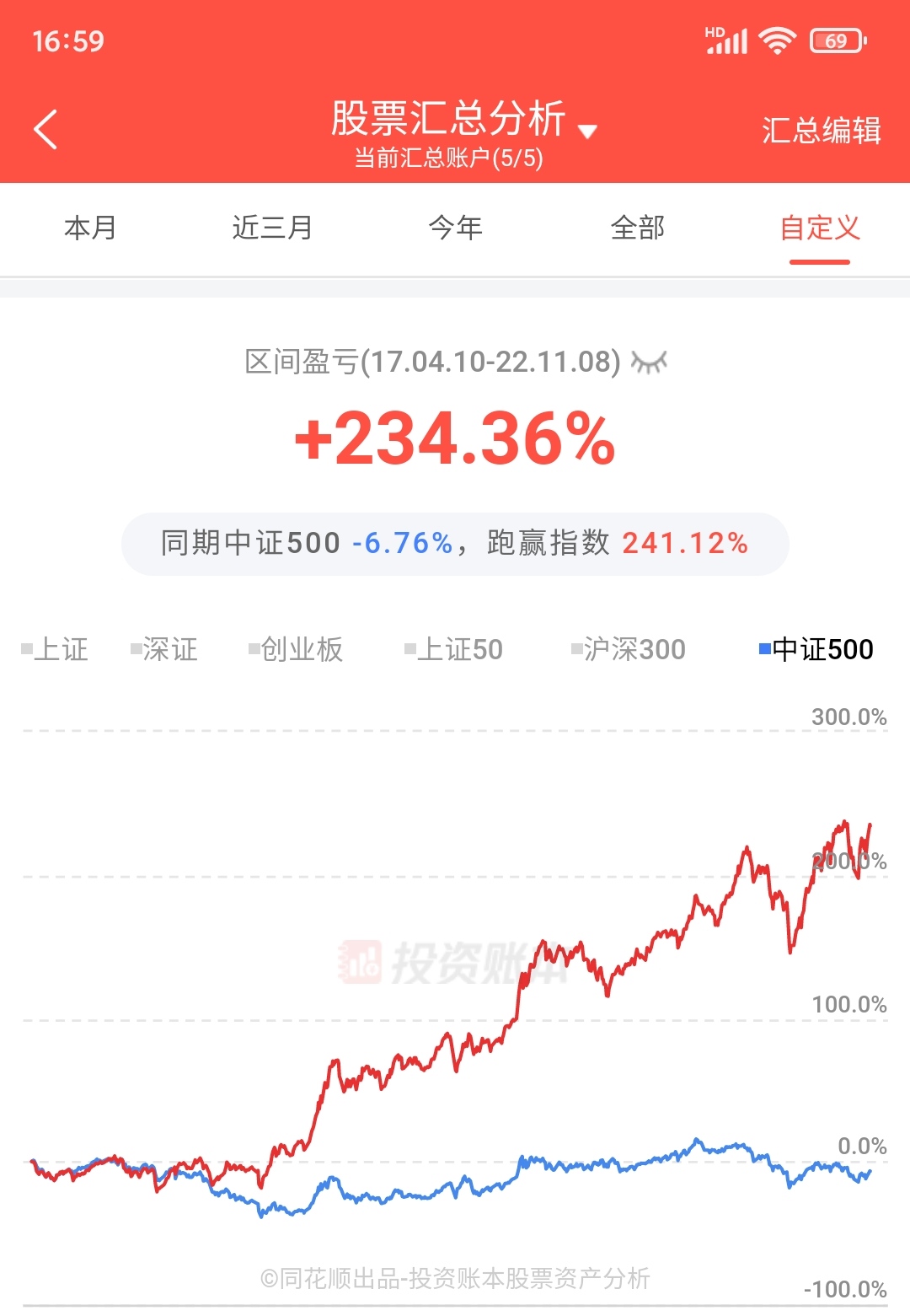Open 汇总编辑 to edit the summary
The height and width of the screenshot is (1316, 910).
821,131
